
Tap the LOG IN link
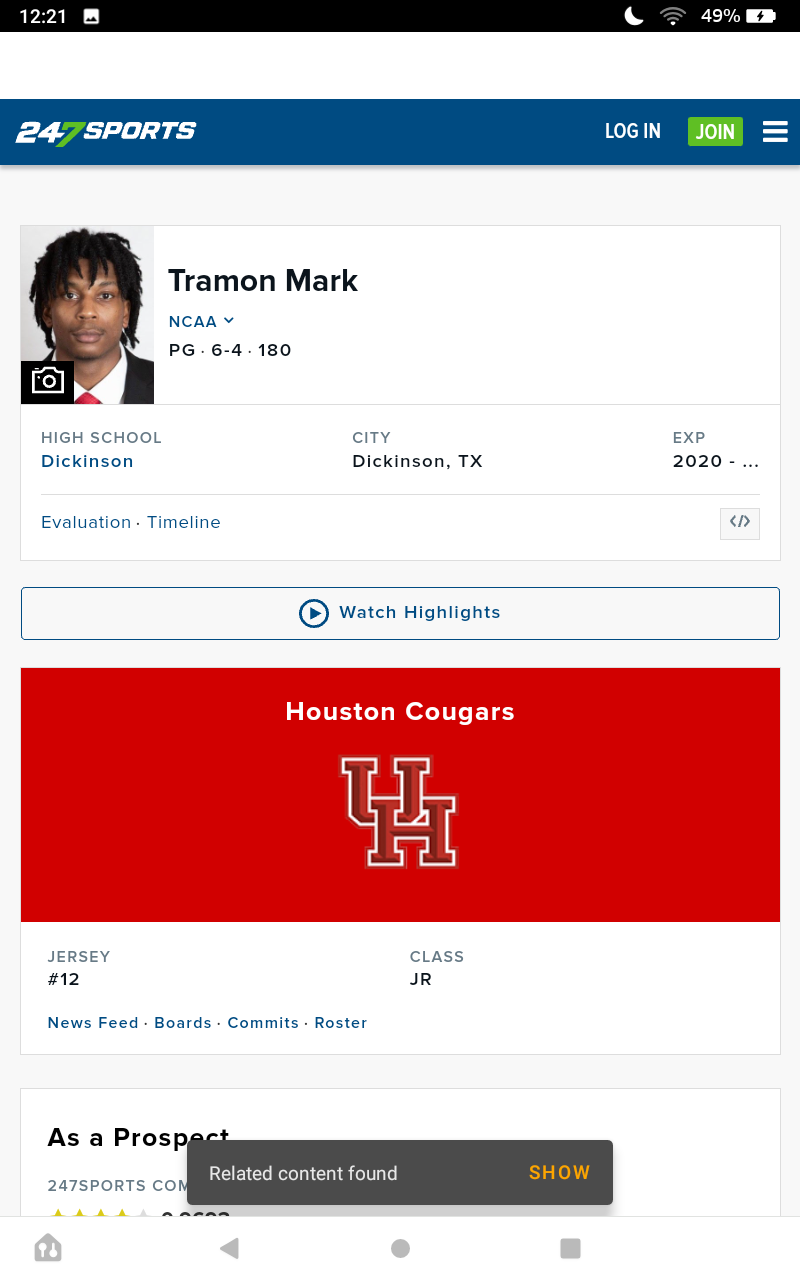(x=633, y=131)
